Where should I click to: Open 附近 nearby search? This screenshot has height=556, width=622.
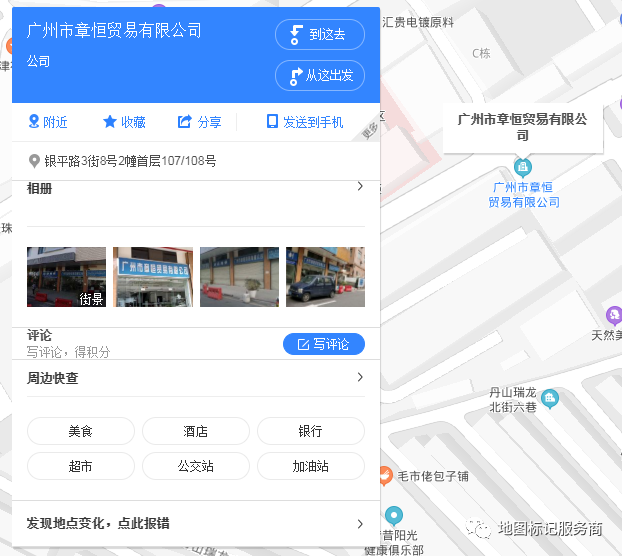[x=47, y=122]
